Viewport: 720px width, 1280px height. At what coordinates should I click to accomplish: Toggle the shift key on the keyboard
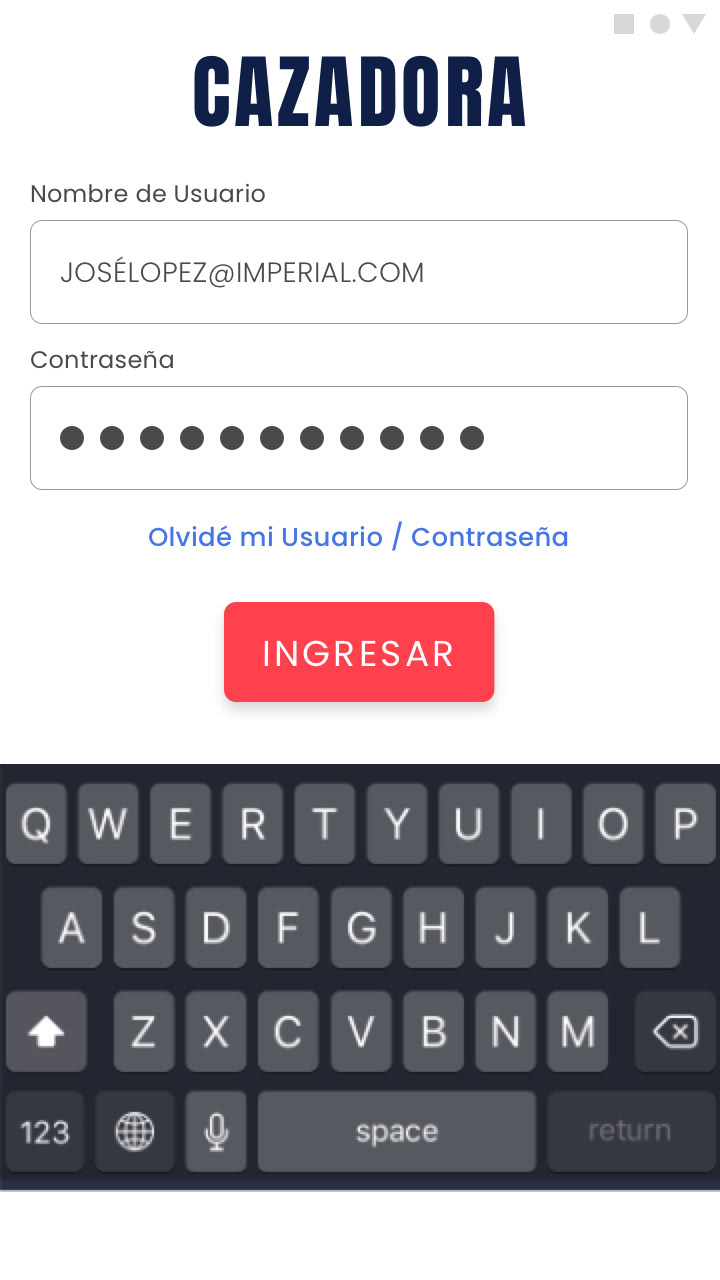(x=46, y=1032)
